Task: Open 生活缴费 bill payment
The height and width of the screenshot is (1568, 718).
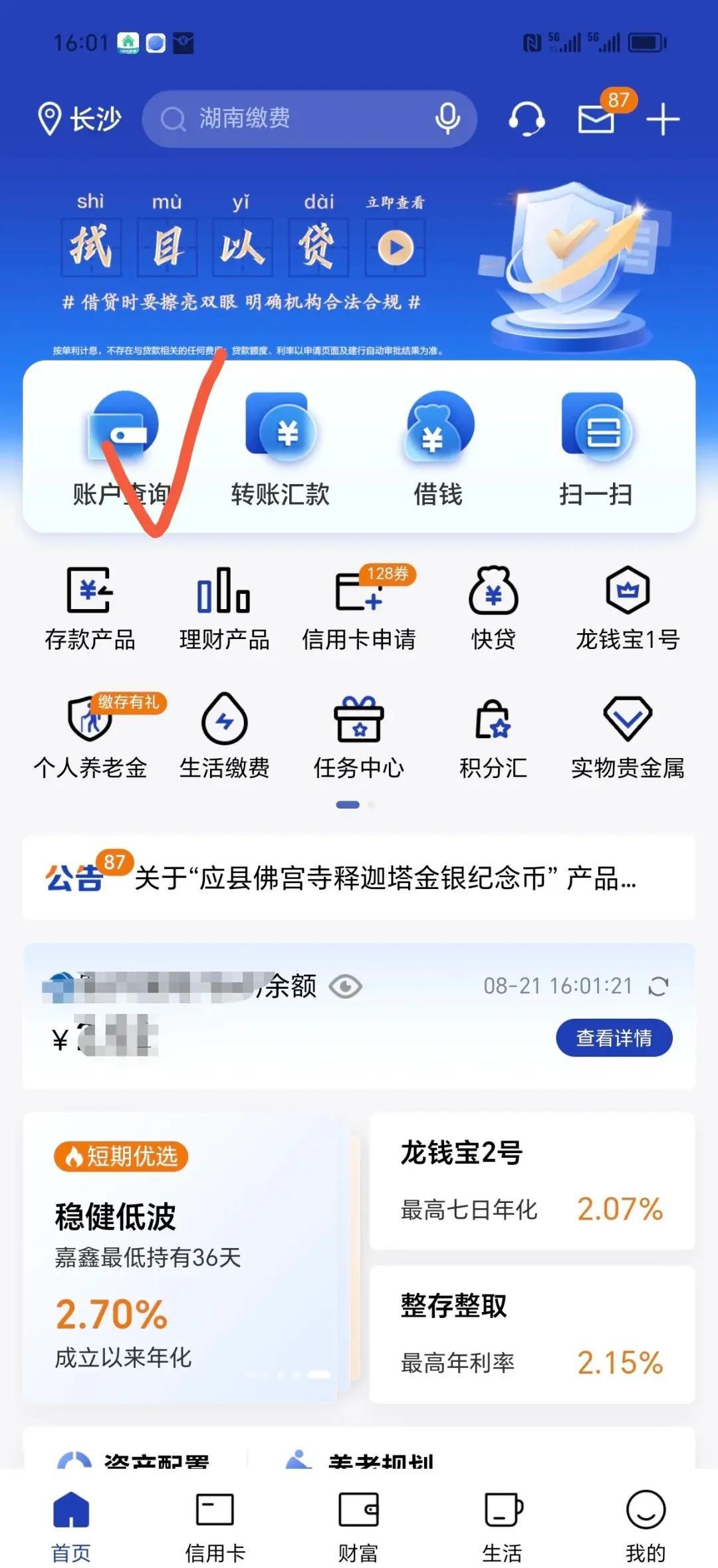Action: [224, 735]
